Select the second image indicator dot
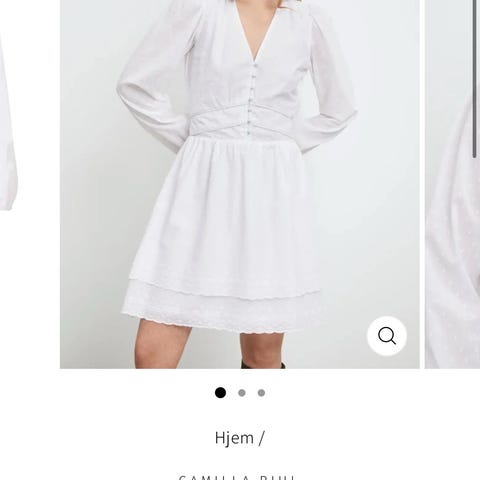The width and height of the screenshot is (480, 480). [x=242, y=393]
